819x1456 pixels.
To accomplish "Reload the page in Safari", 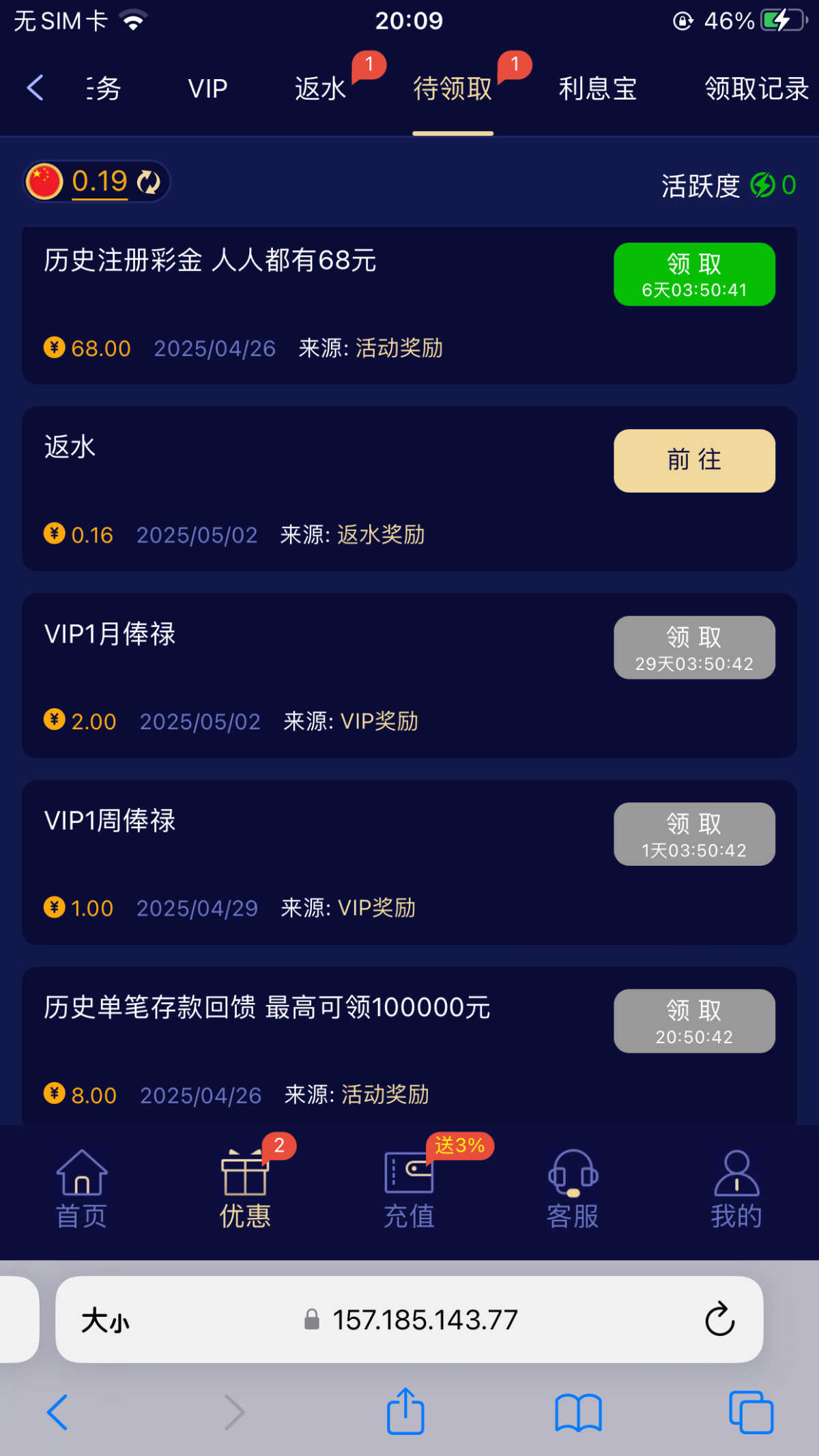I will coord(719,1320).
